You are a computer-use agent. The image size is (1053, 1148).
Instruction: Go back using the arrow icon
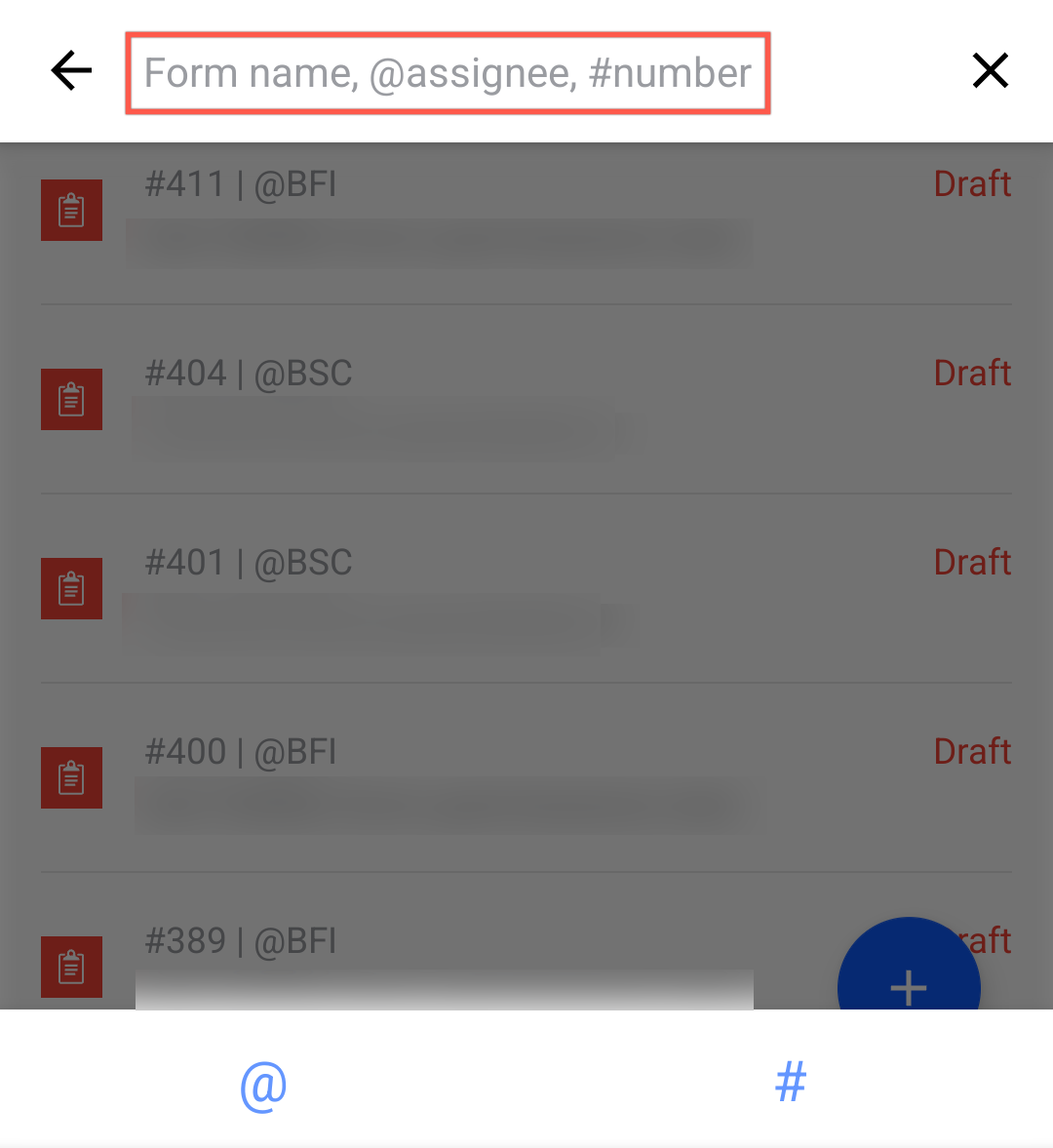[71, 71]
